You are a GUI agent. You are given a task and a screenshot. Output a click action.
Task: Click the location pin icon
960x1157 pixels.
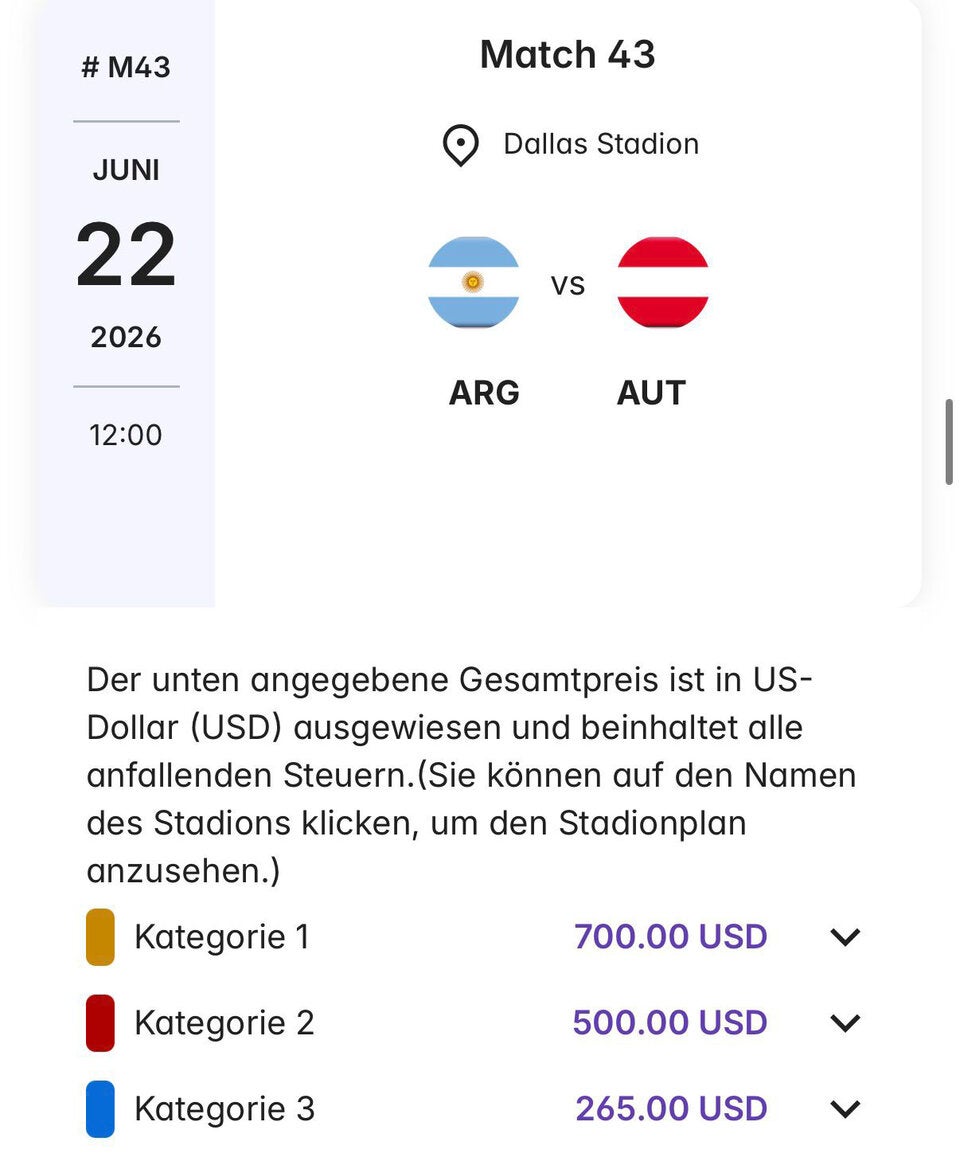[x=459, y=143]
